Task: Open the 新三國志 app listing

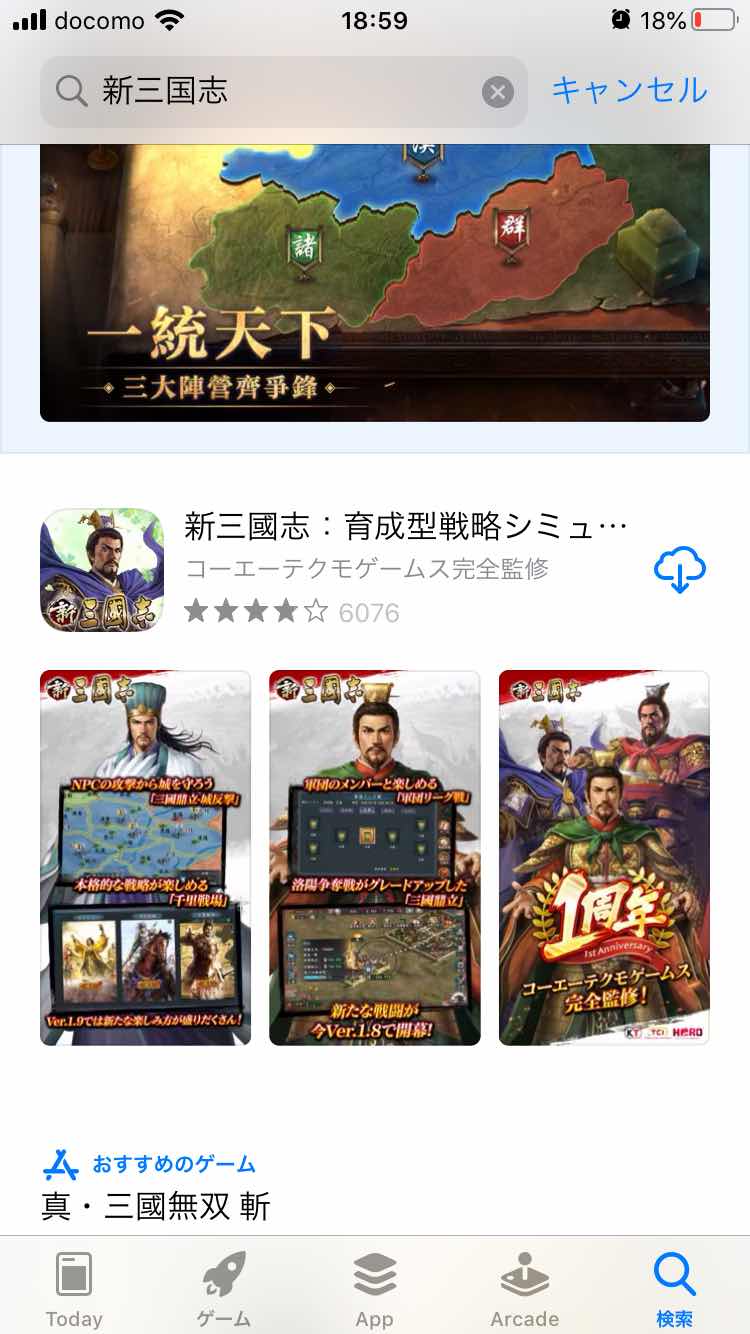Action: 405,525
